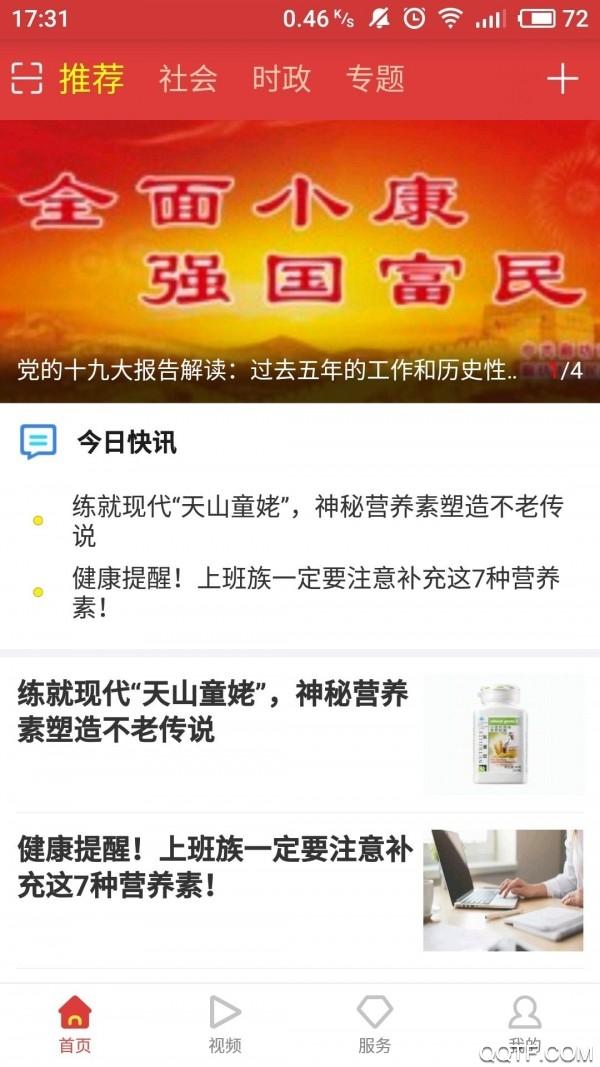
Task: Go to the 首页 tab
Action: point(75,1024)
